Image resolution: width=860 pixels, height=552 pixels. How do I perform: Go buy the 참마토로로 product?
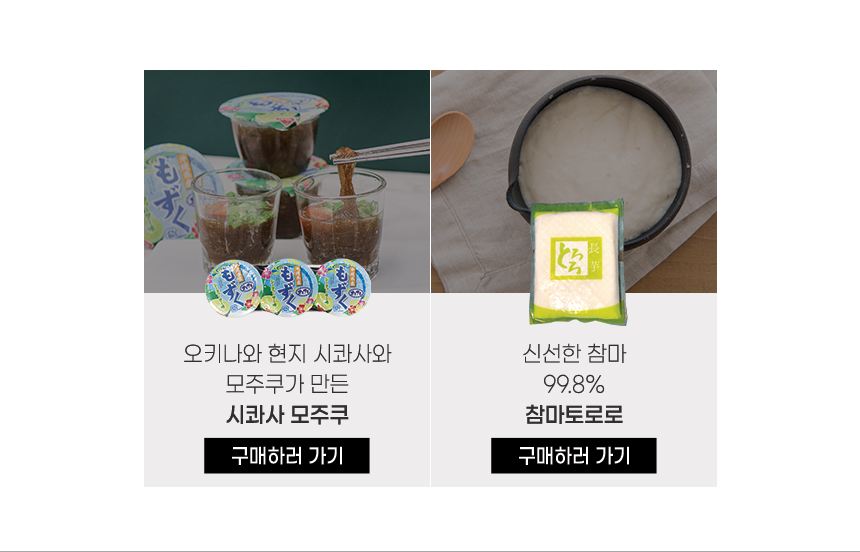(x=573, y=456)
